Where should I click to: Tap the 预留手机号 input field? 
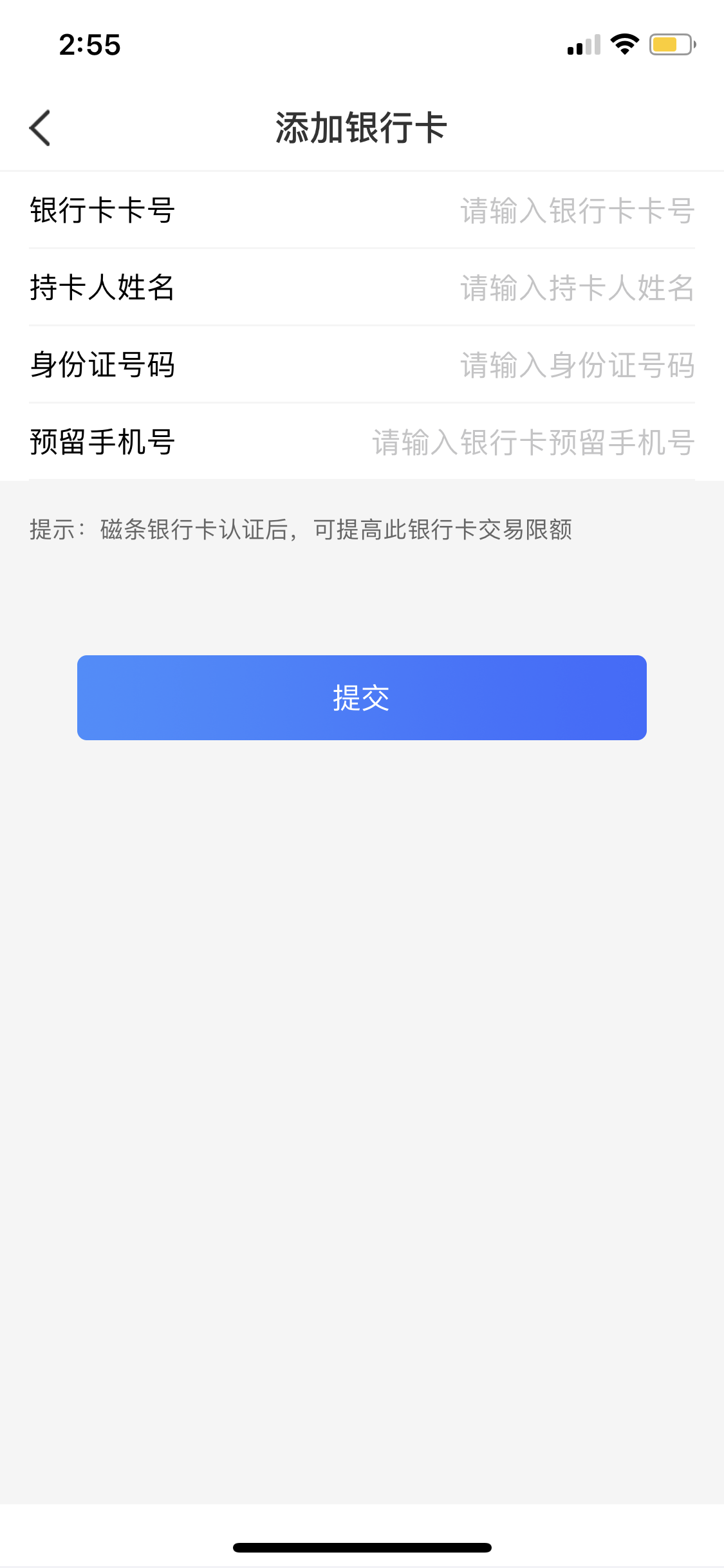533,442
